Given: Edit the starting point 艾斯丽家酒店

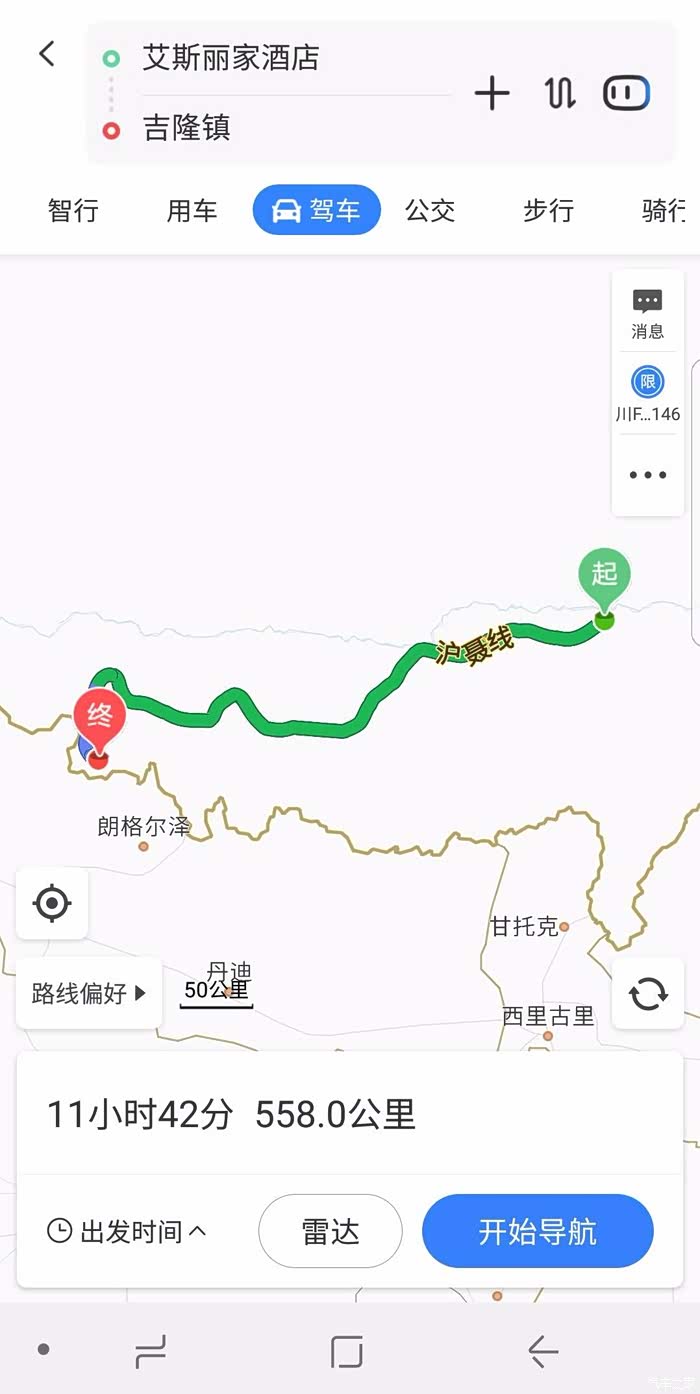Looking at the screenshot, I should [230, 58].
